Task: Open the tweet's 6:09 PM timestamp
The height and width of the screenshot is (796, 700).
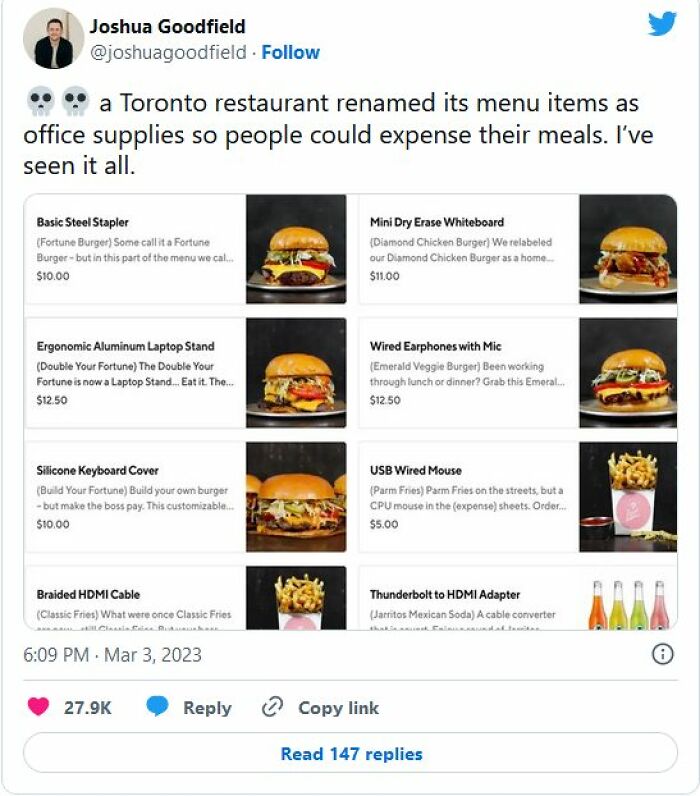Action: pyautogui.click(x=112, y=655)
